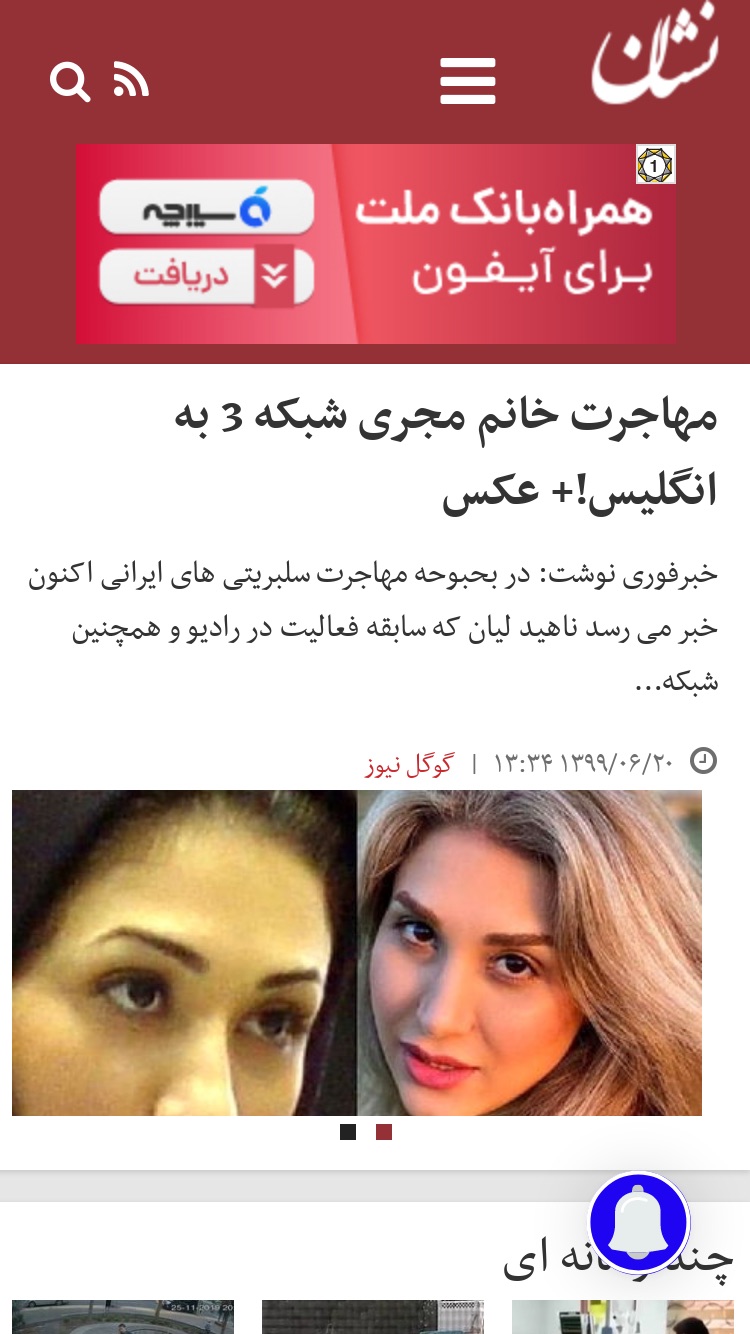Open the search icon in header

tap(70, 81)
